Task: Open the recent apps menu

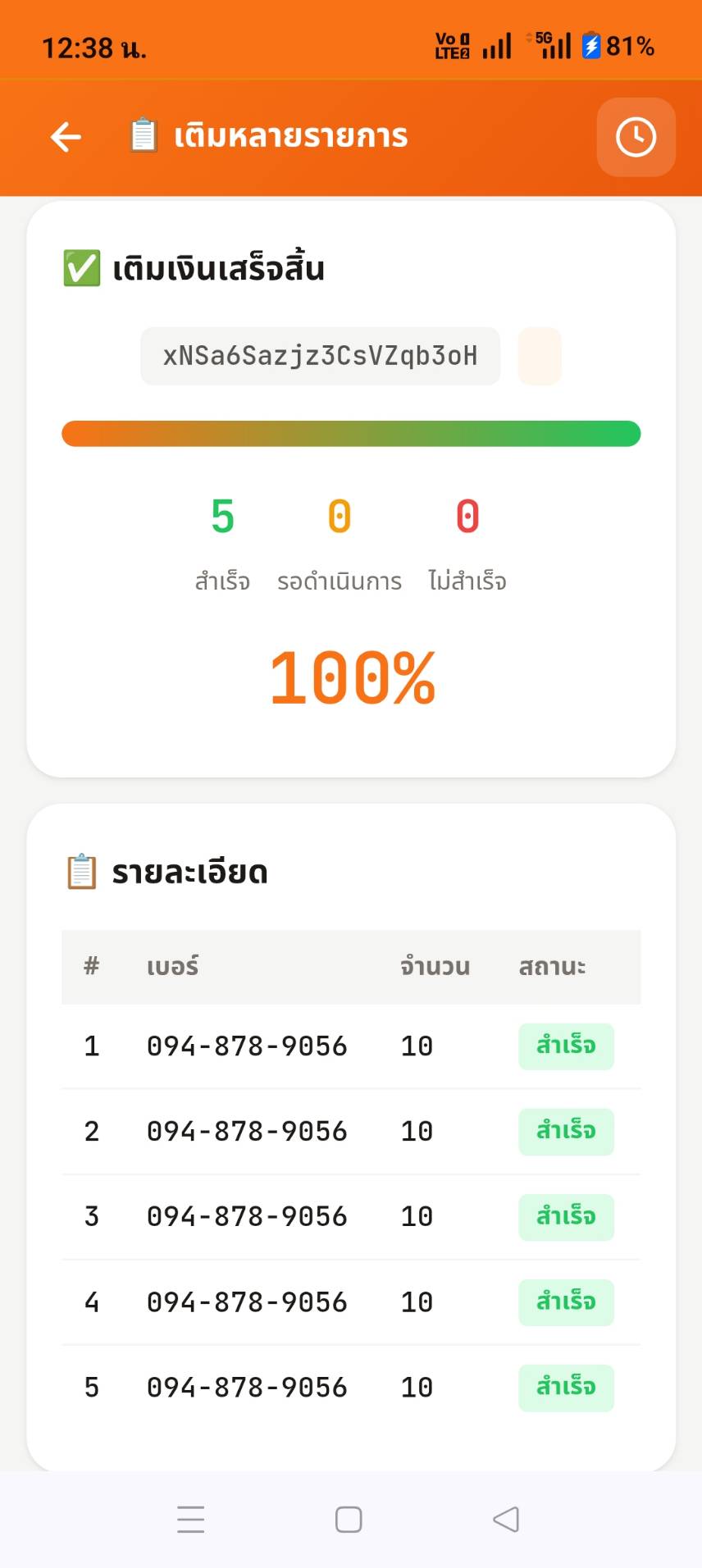Action: point(190,1519)
